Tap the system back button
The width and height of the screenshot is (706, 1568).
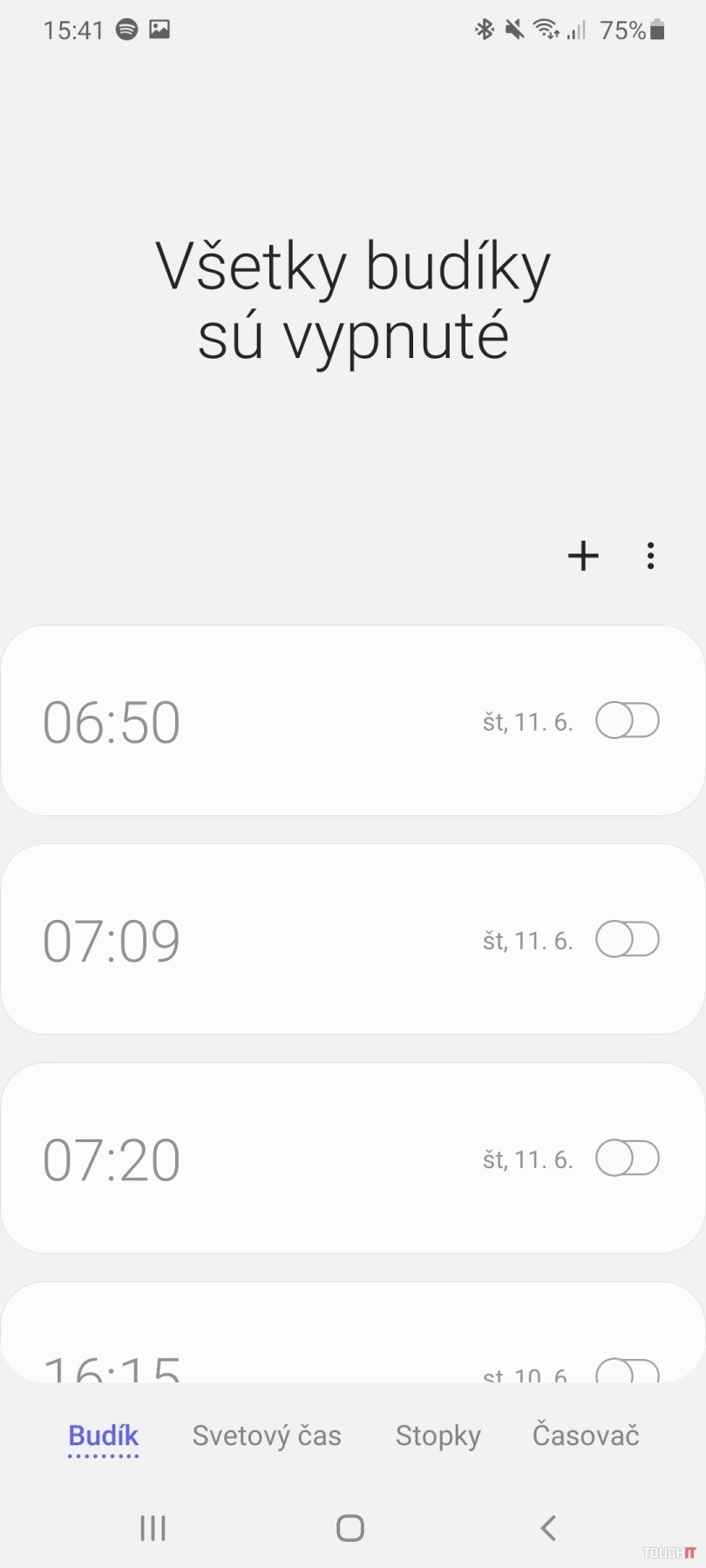point(548,1527)
